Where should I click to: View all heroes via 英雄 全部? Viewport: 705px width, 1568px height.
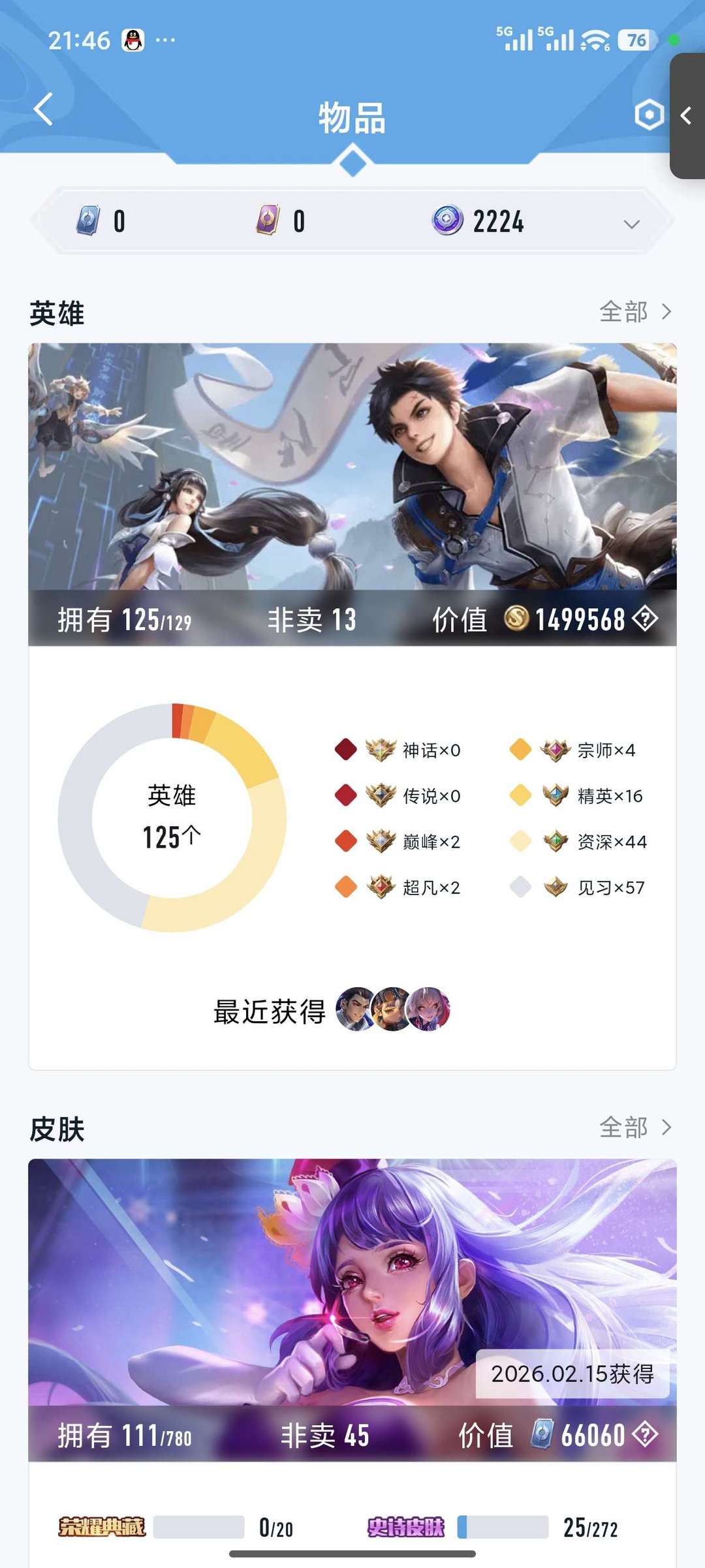click(635, 312)
